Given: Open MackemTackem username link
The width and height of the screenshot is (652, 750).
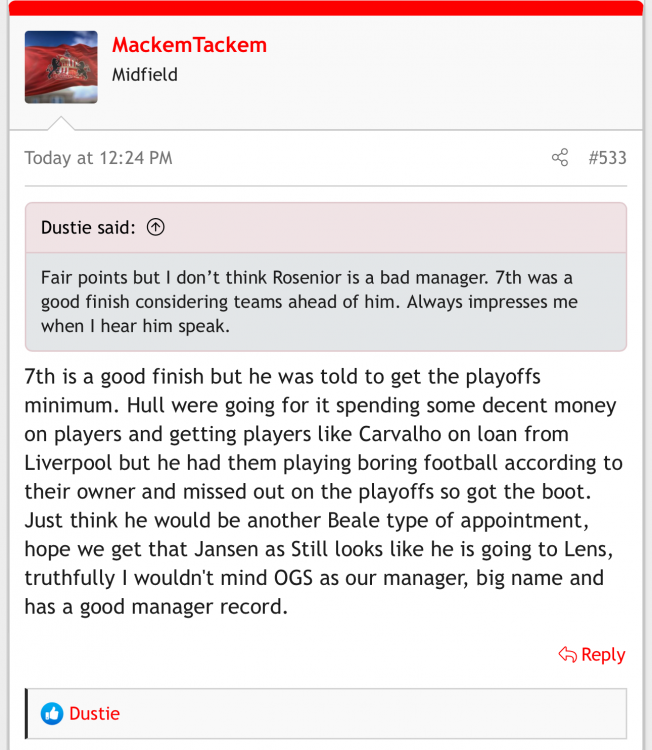Looking at the screenshot, I should 189,45.
